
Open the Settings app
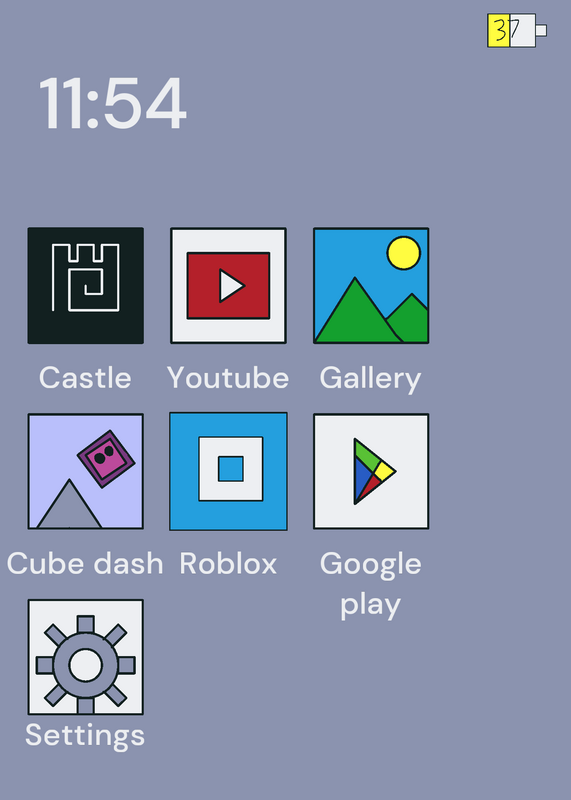coord(86,657)
